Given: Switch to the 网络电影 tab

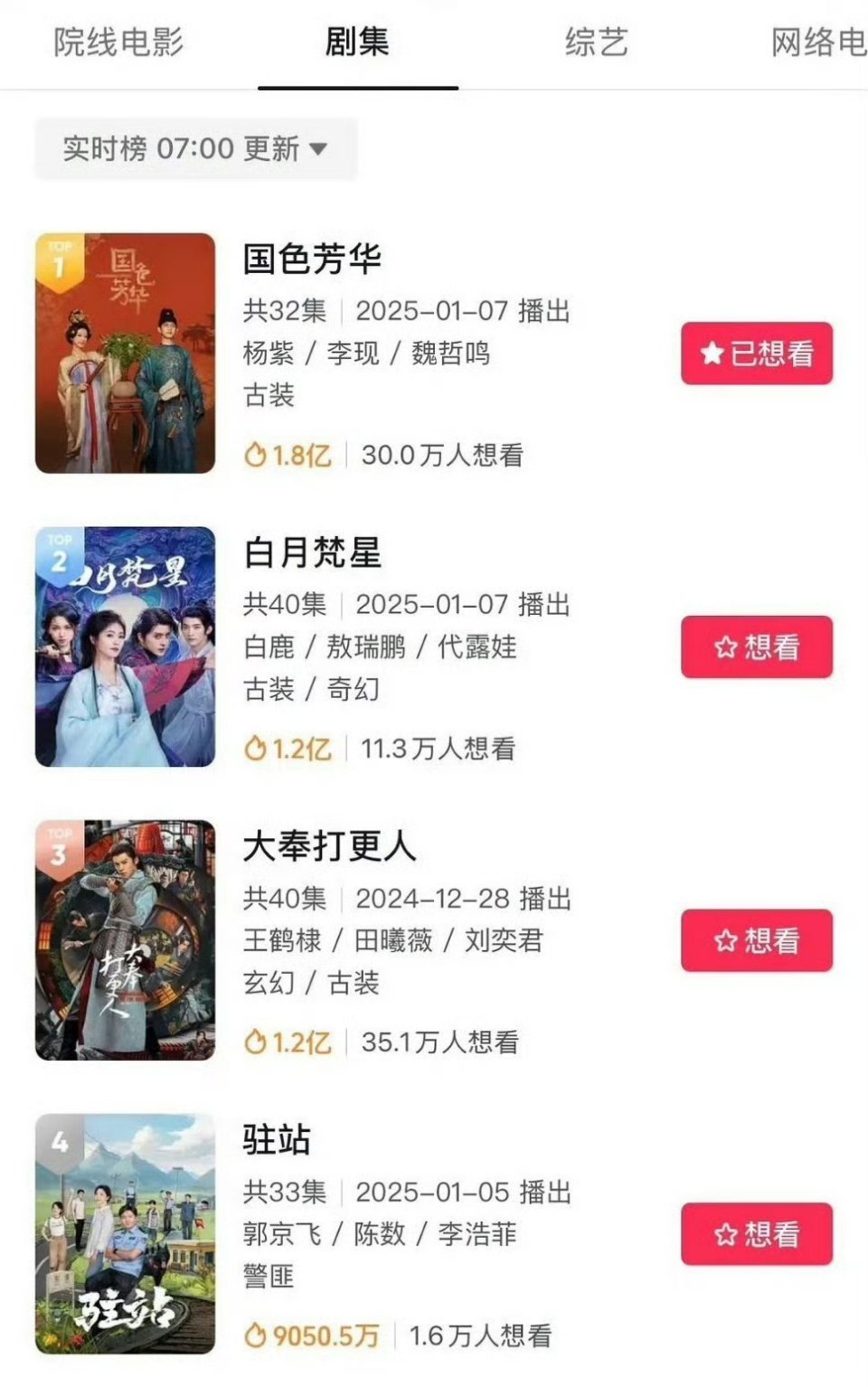Looking at the screenshot, I should pos(817,42).
